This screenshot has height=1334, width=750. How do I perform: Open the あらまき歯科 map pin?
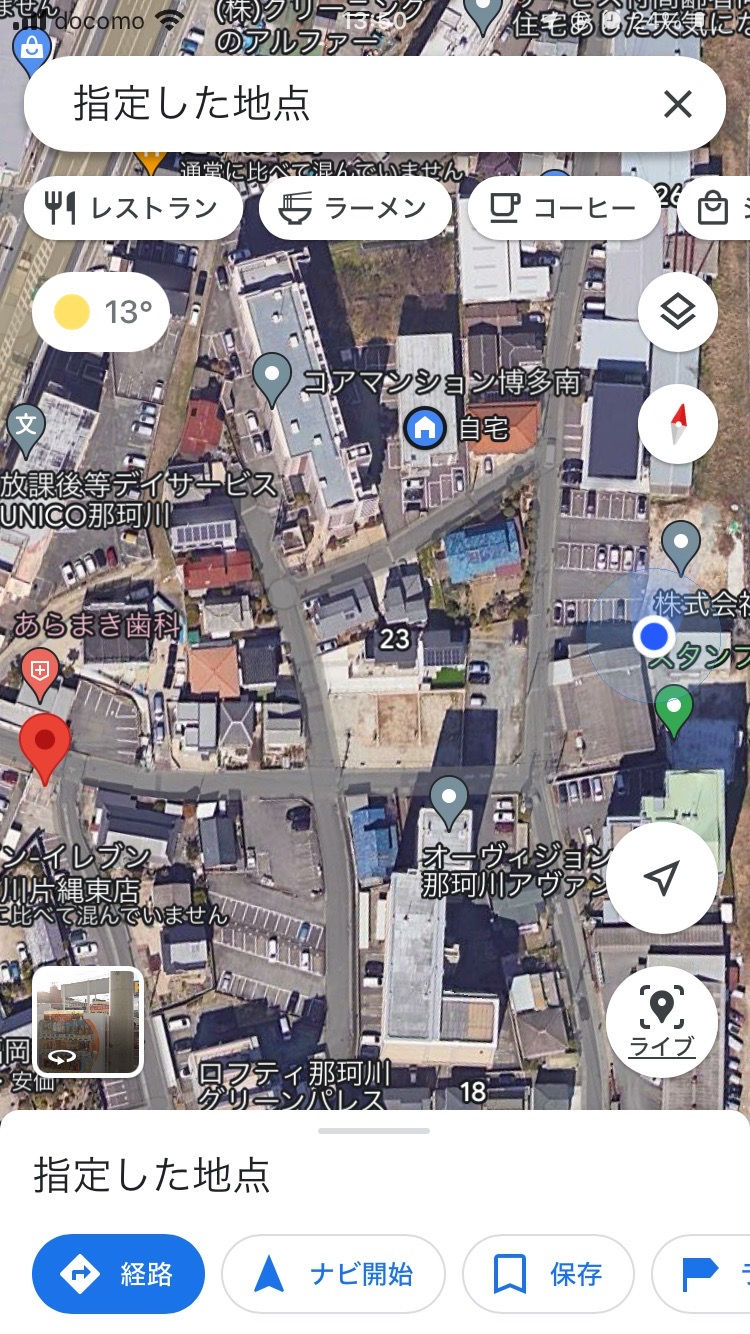[40, 670]
